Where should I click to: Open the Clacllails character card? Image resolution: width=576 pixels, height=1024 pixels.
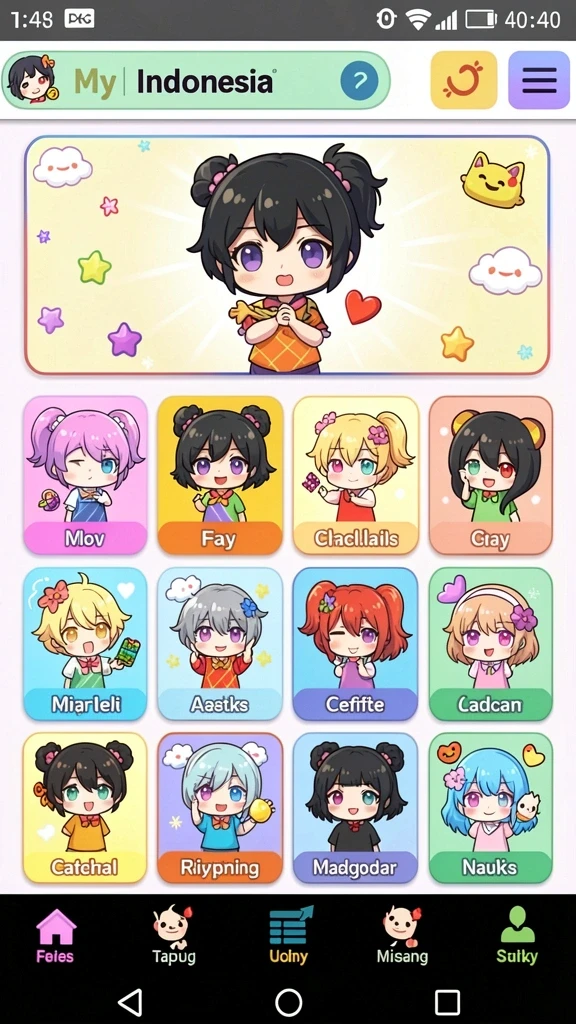356,475
